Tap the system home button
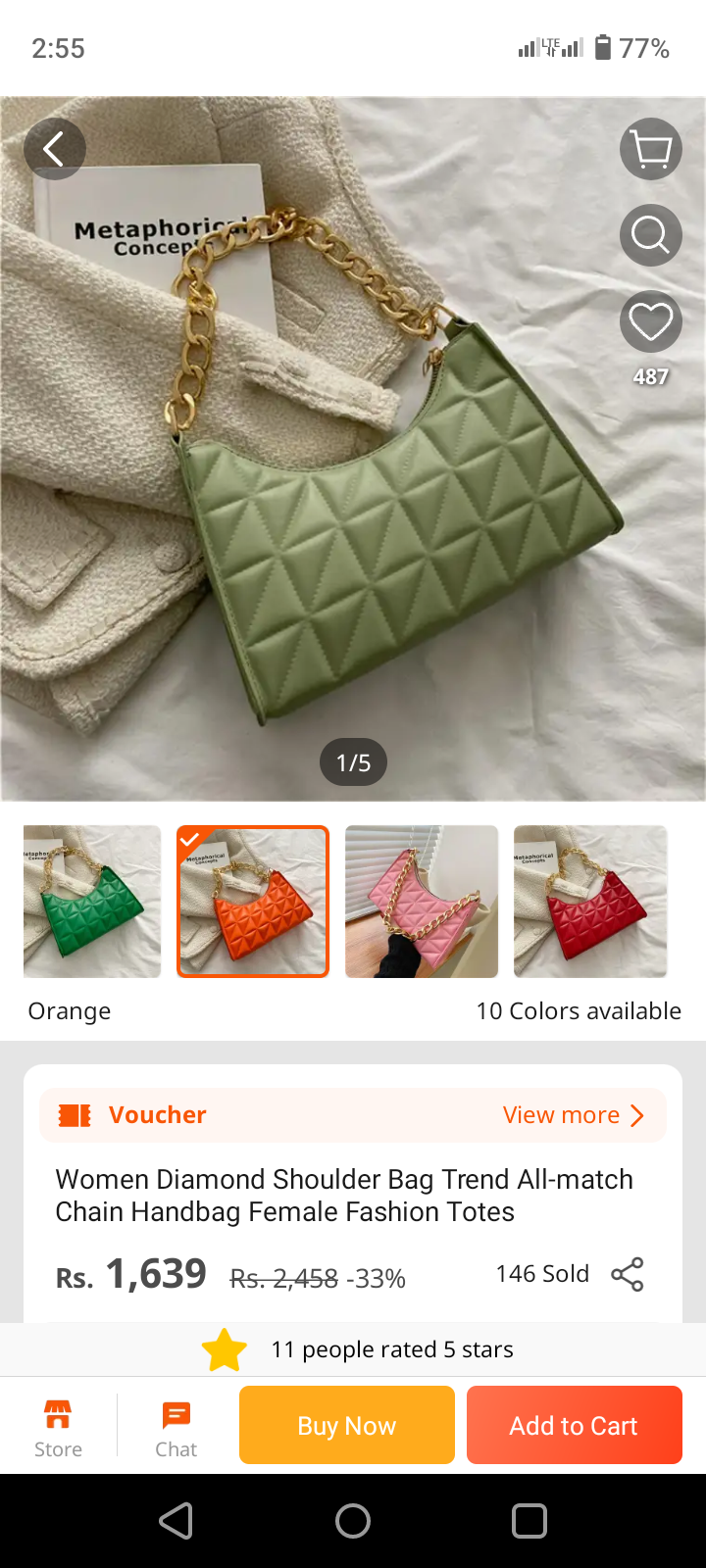 click(353, 1521)
